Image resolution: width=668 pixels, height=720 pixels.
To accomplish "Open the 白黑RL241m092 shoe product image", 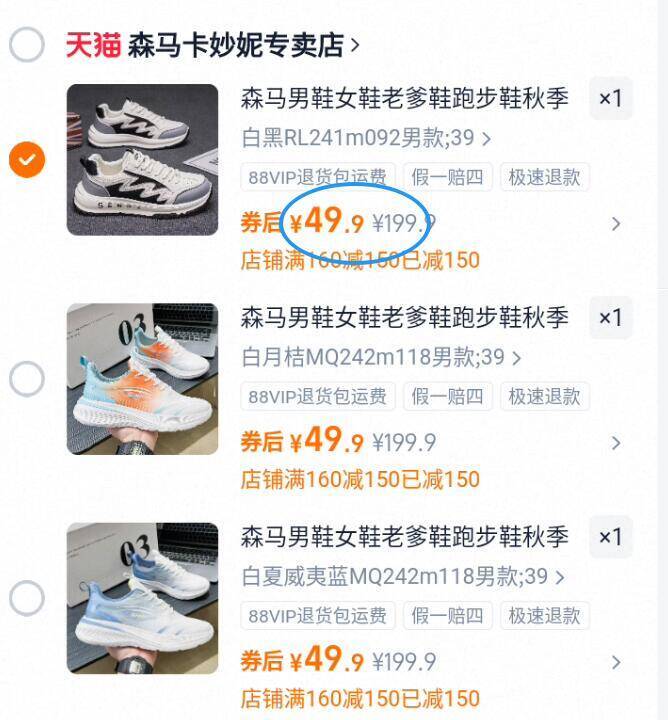I will pos(142,160).
